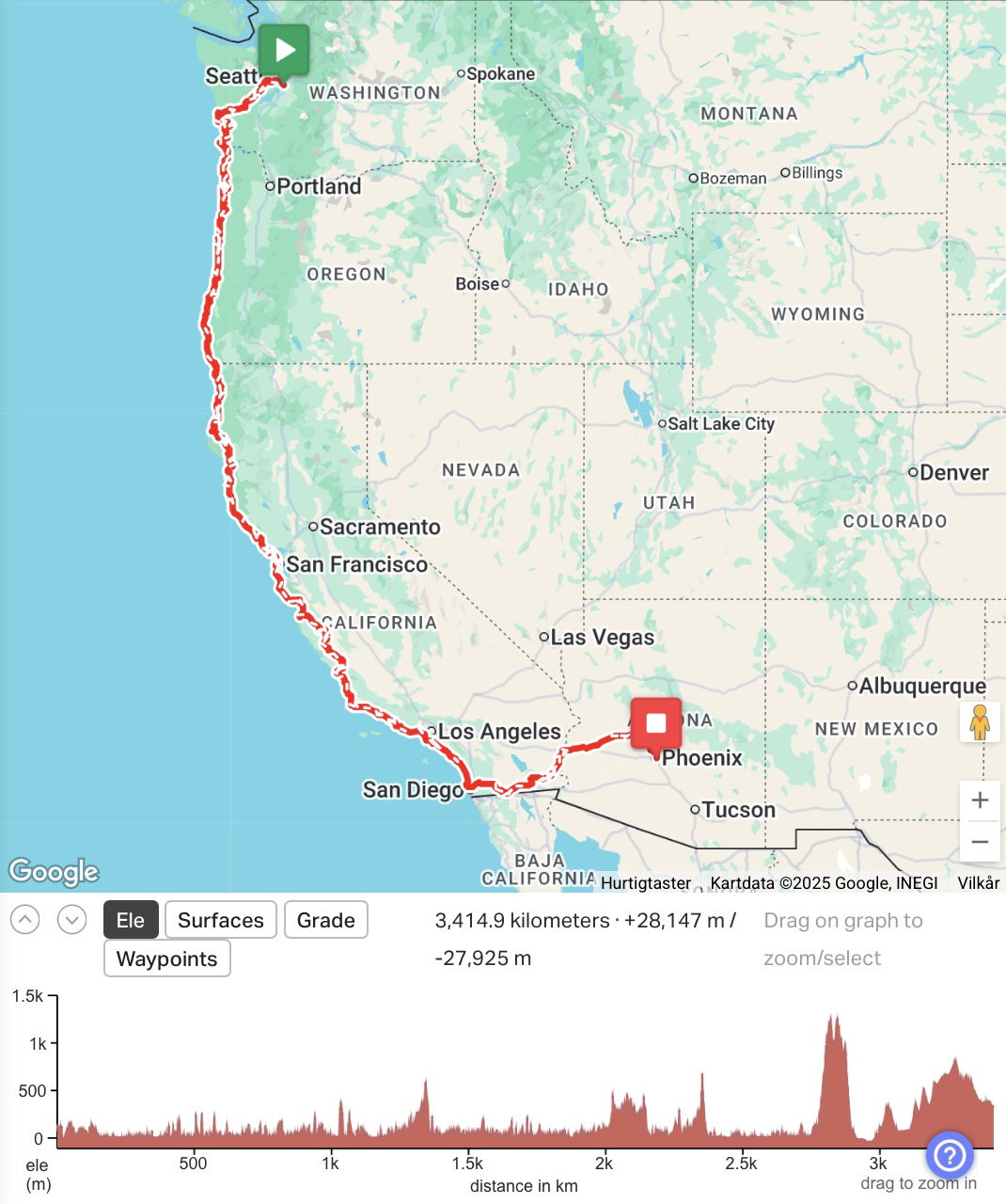The height and width of the screenshot is (1204, 1006).
Task: Open Hurtigtaster keyboard shortcuts link
Action: tap(646, 883)
